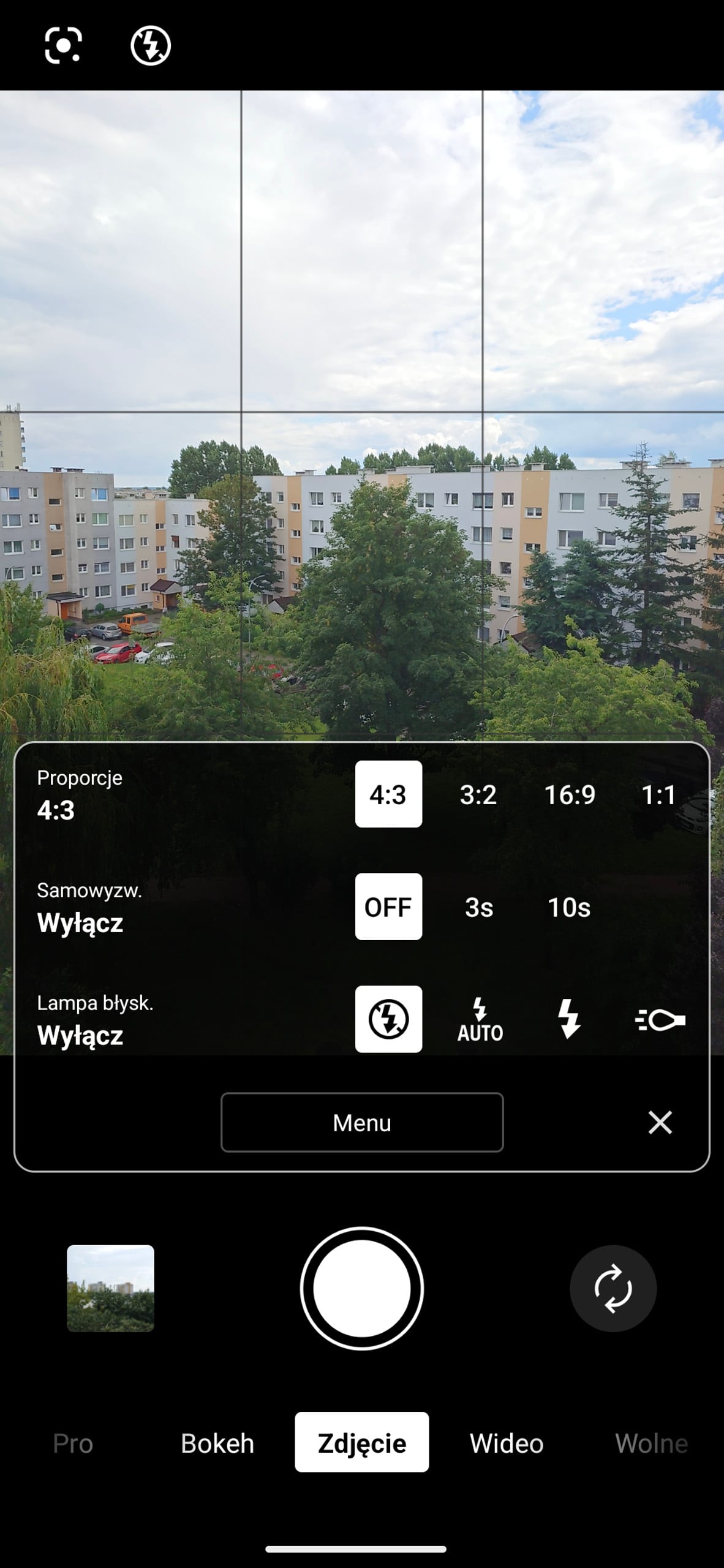This screenshot has height=1568, width=724.
Task: Switch to Bokeh mode
Action: click(x=217, y=1443)
